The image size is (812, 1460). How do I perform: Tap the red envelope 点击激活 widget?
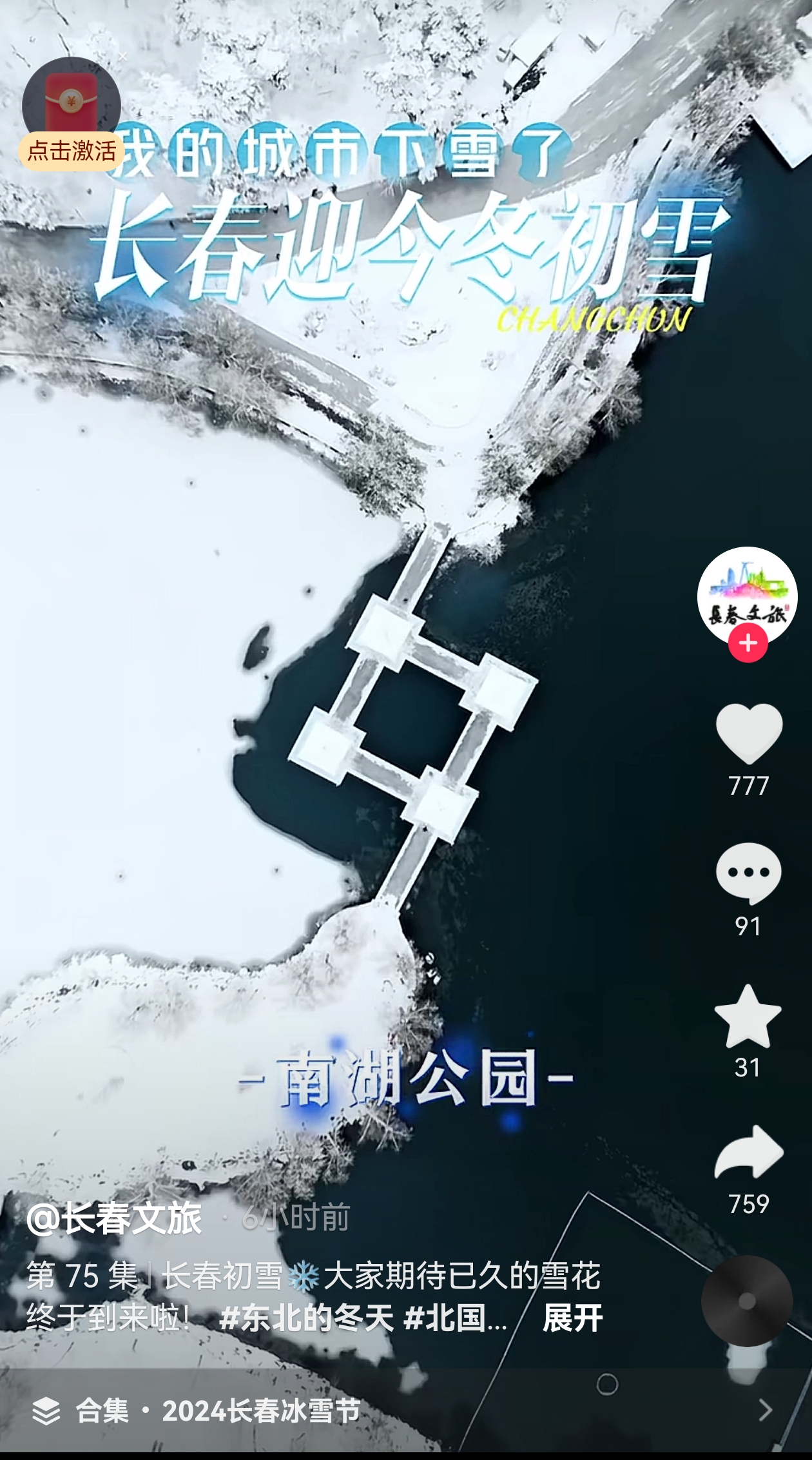pyautogui.click(x=72, y=116)
